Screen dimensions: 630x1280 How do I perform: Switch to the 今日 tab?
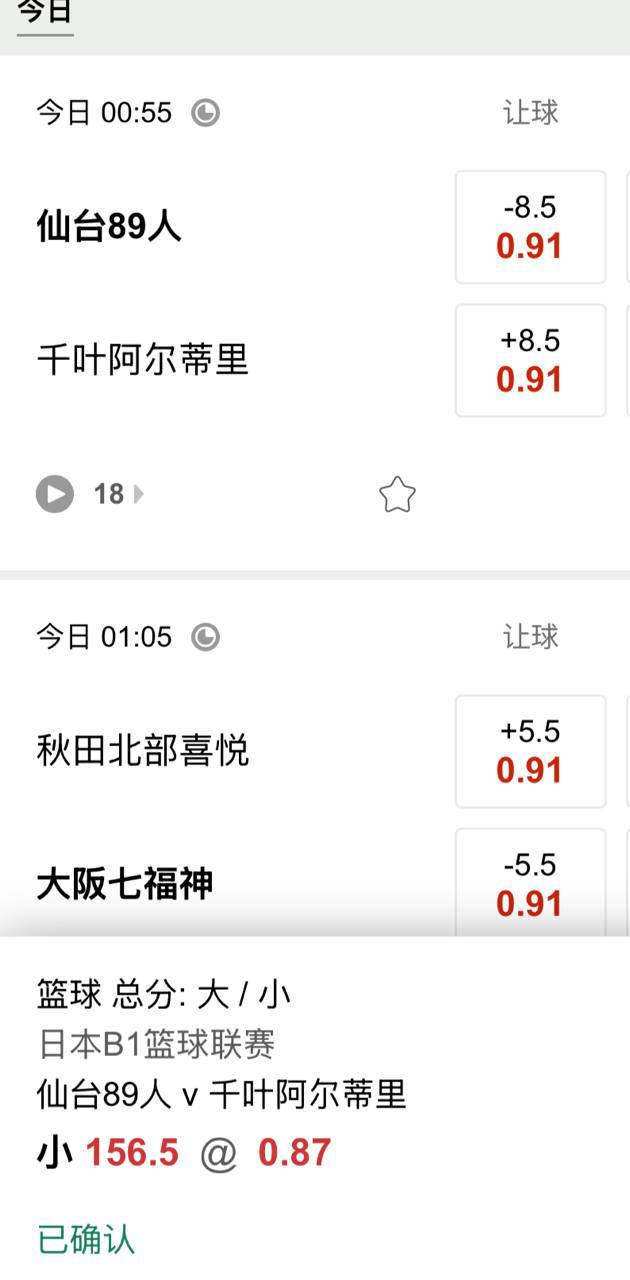(x=45, y=13)
